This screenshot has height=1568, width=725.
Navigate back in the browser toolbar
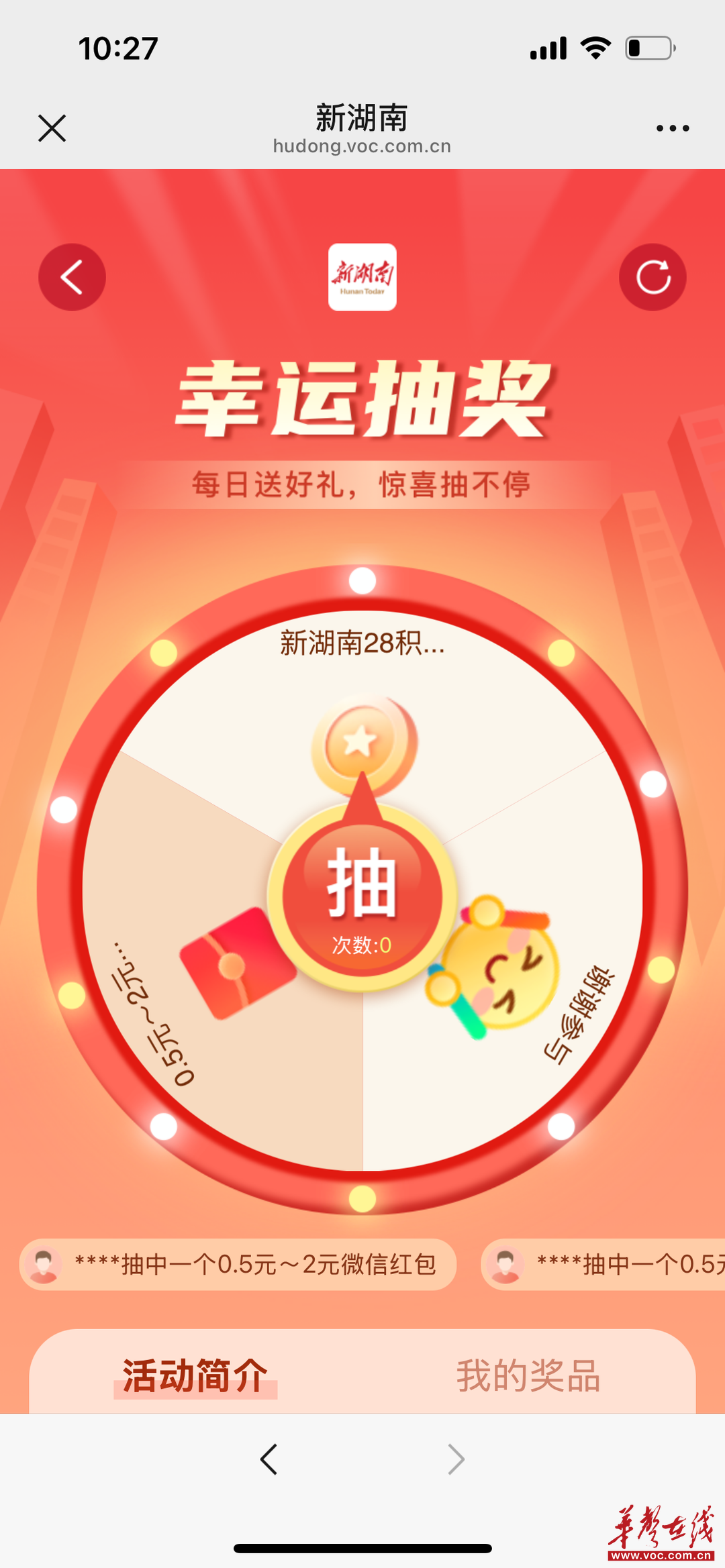coord(269,1459)
